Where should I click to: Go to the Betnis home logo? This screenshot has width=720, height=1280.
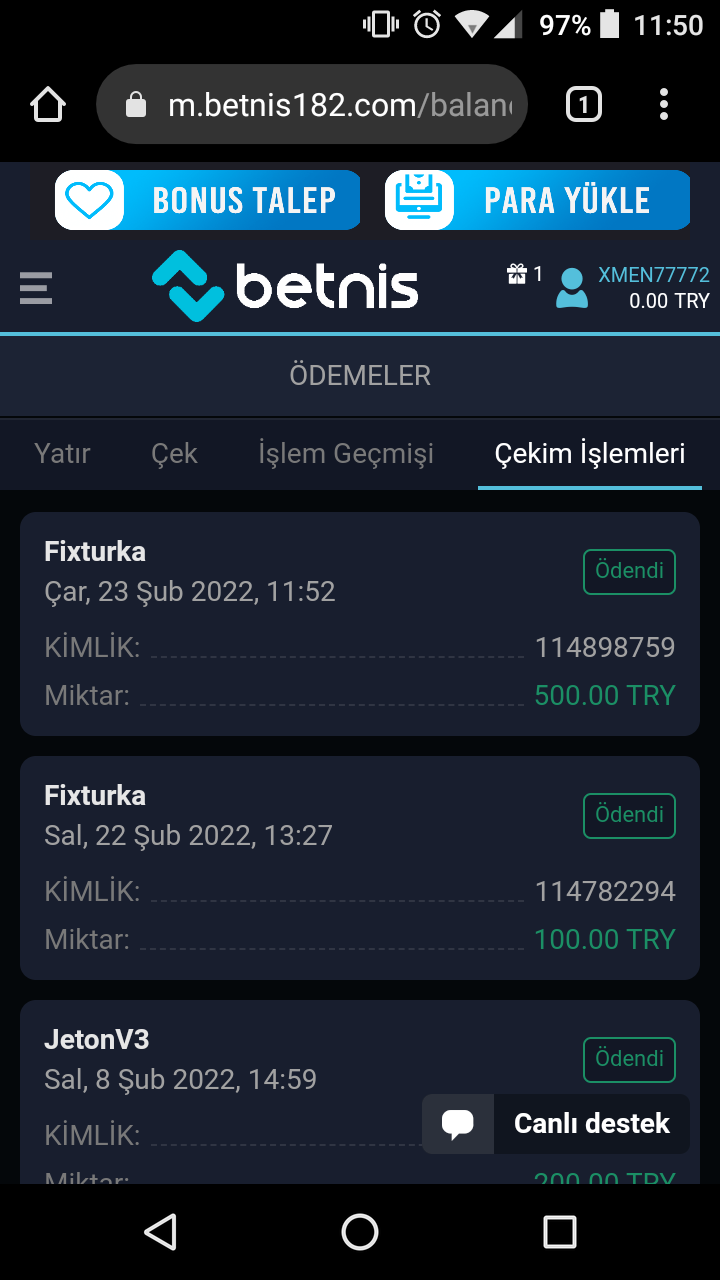(285, 286)
